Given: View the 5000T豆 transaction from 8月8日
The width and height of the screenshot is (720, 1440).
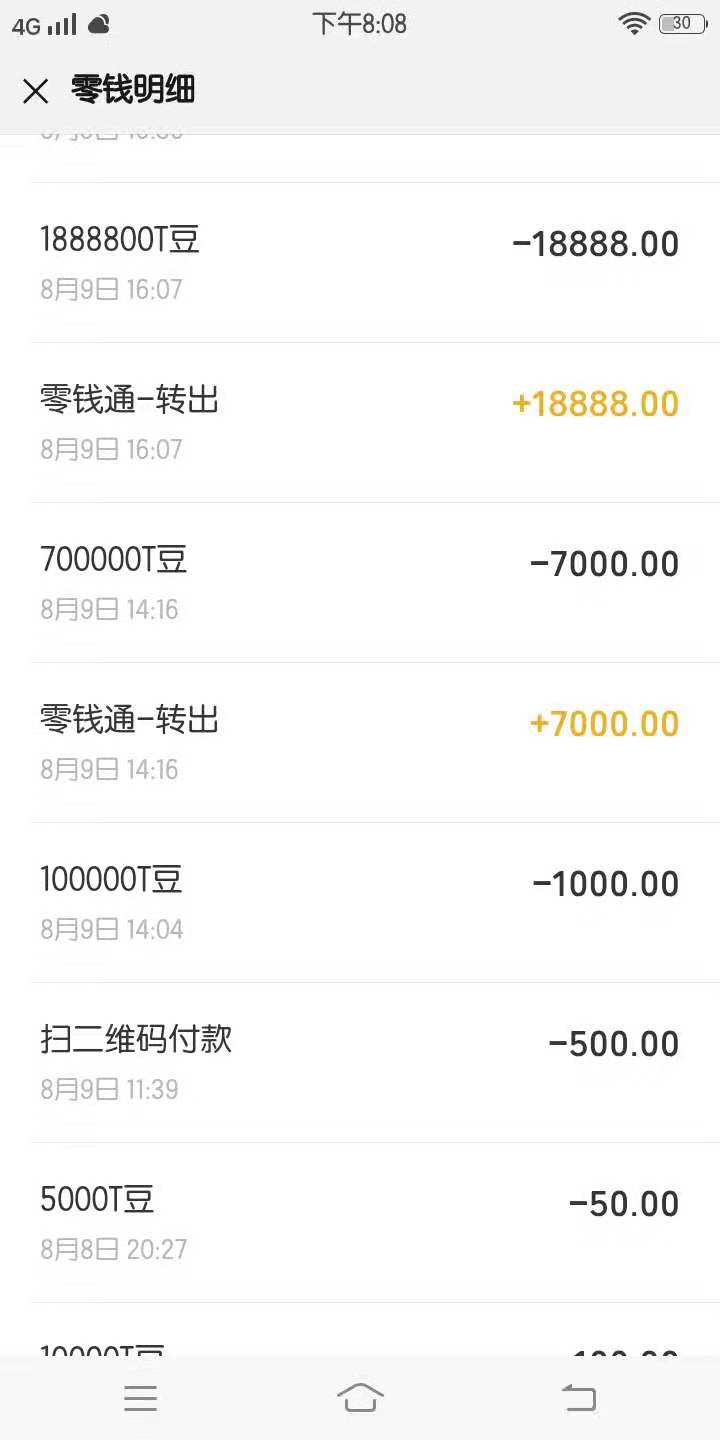Looking at the screenshot, I should click(x=360, y=1223).
